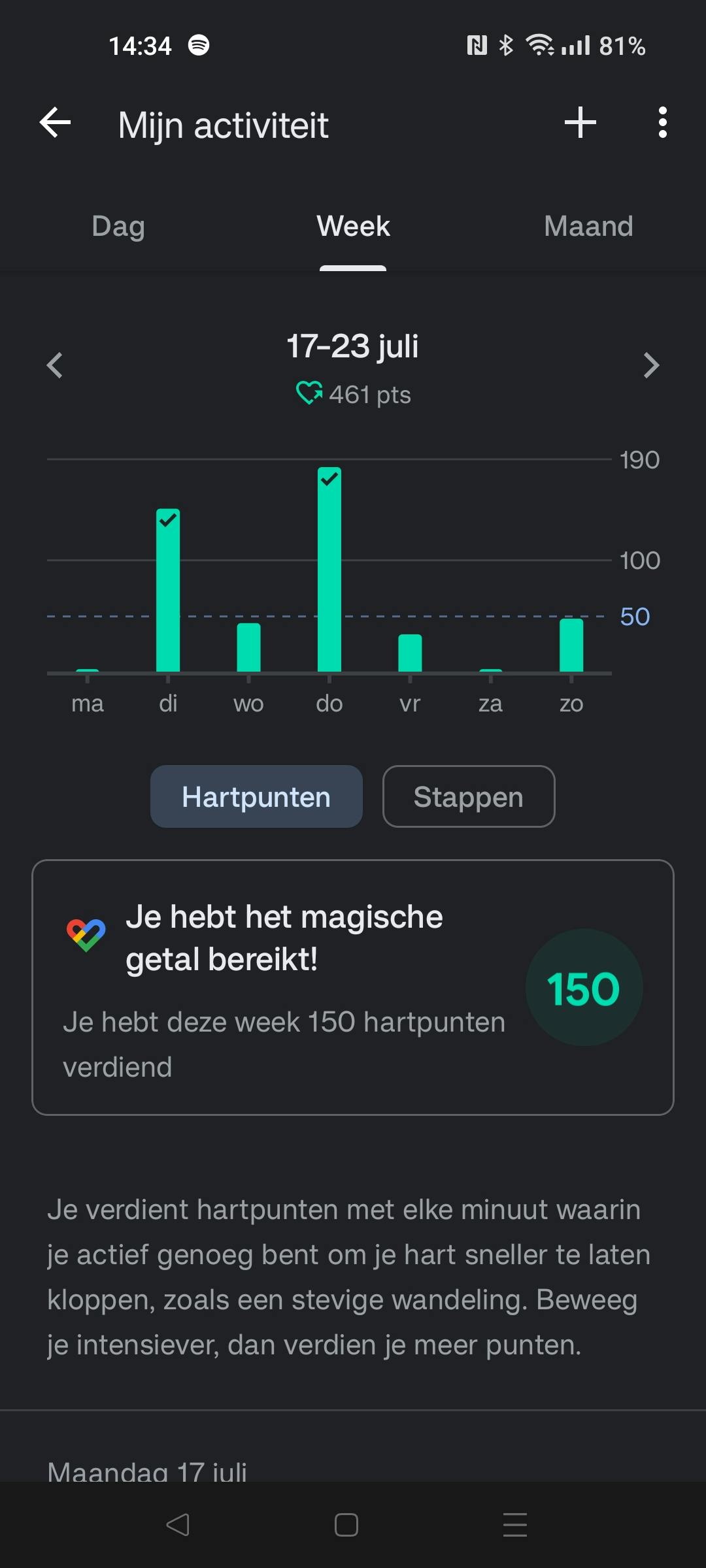Open the magische getal bereikt card
The height and width of the screenshot is (1568, 706).
(x=353, y=987)
